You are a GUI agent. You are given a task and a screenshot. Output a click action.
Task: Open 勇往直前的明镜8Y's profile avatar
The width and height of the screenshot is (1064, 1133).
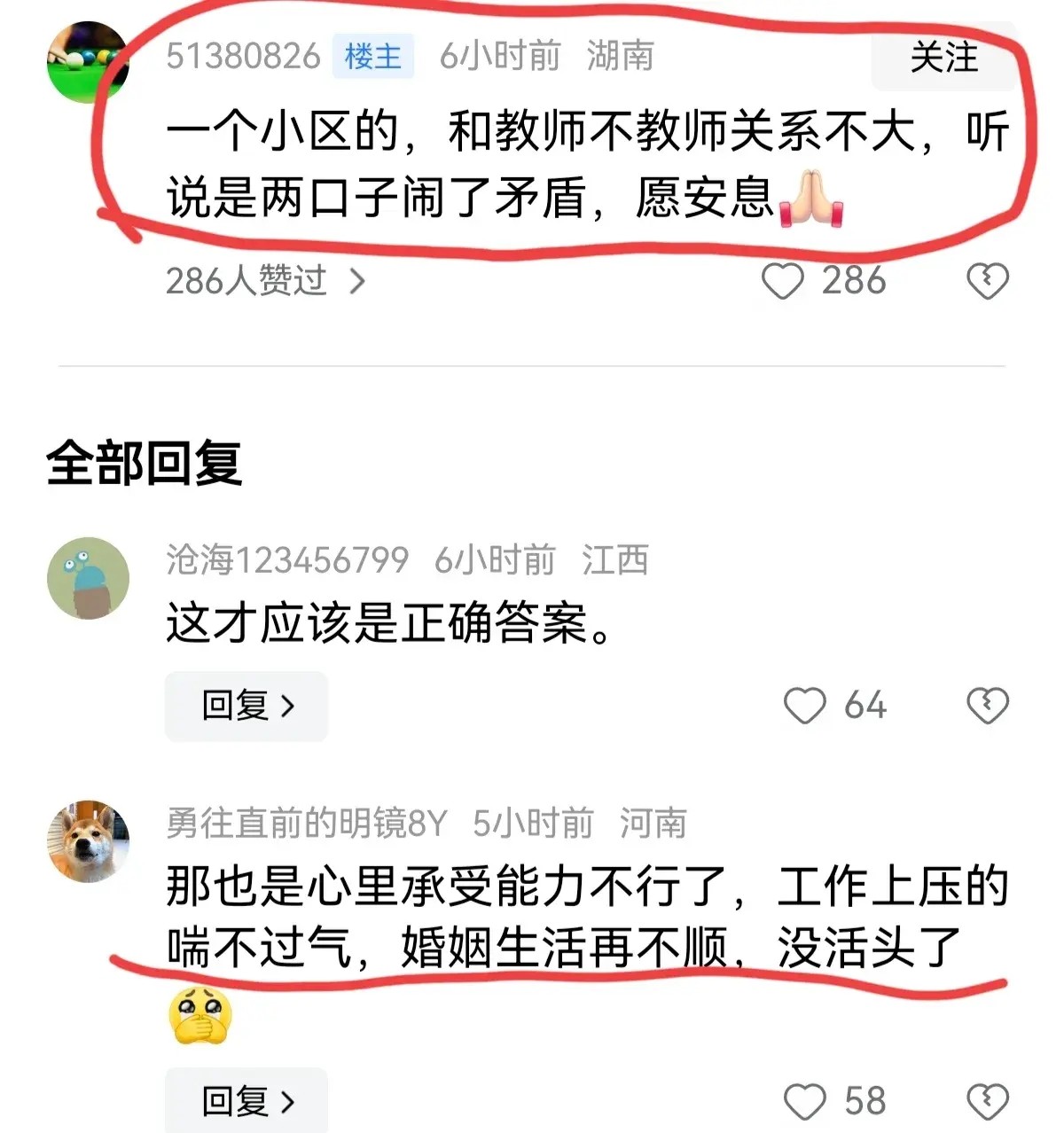coord(88,841)
